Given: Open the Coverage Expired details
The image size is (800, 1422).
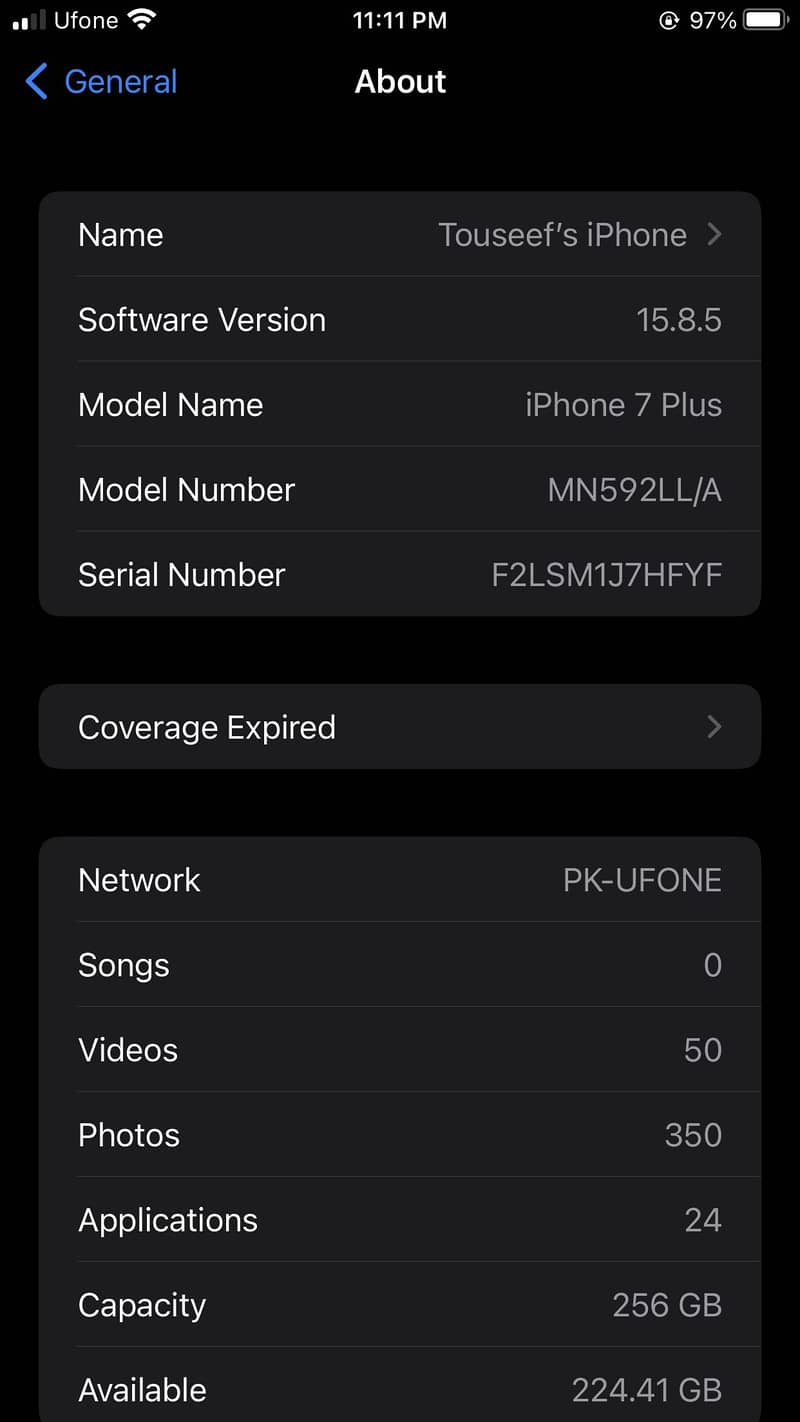Looking at the screenshot, I should click(400, 727).
